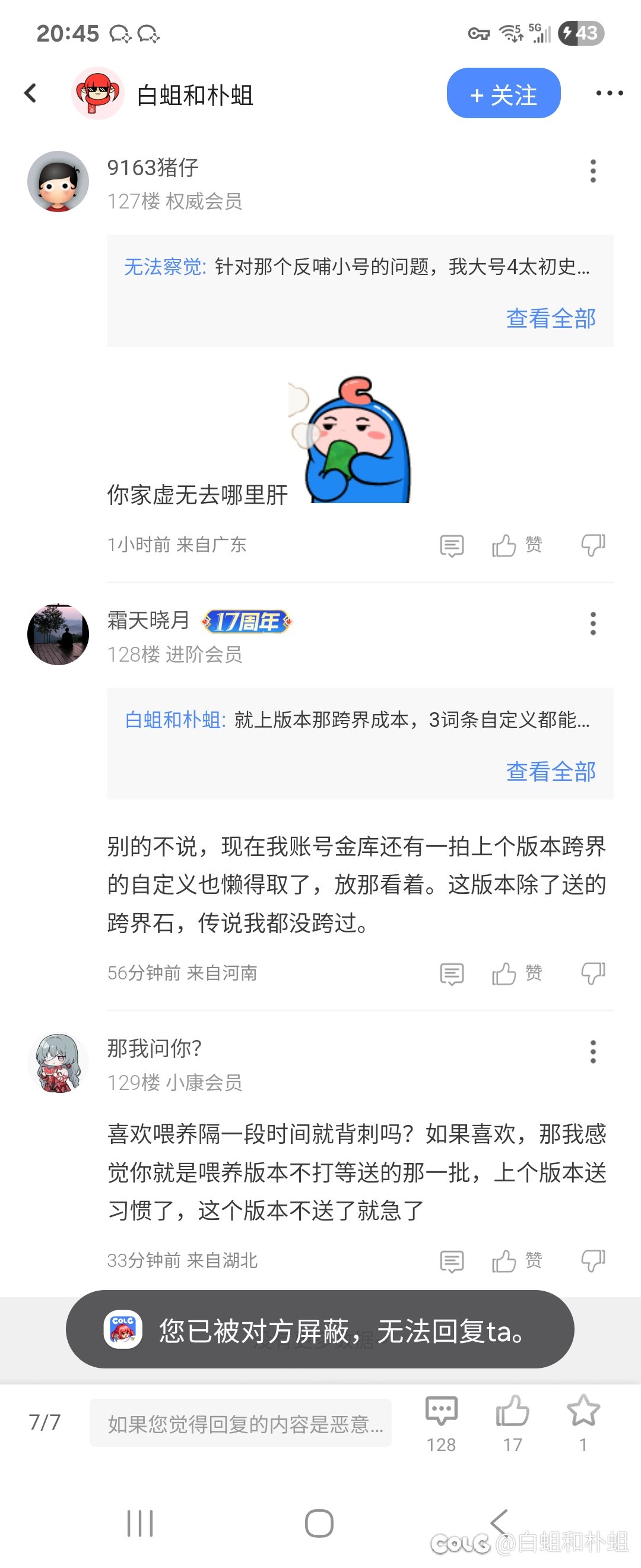View full quoted reply from 白蛆和朴蛆

click(550, 771)
